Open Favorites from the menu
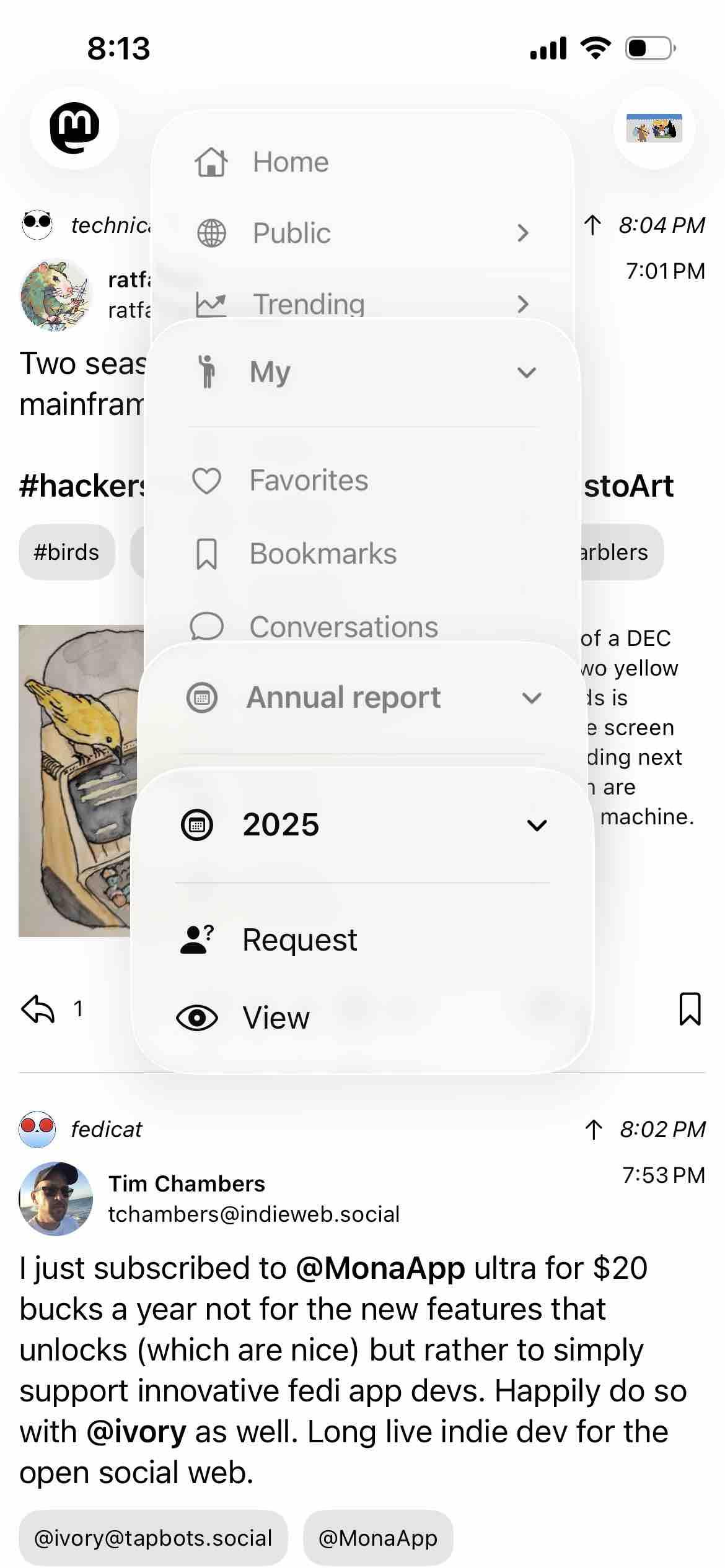 (309, 481)
